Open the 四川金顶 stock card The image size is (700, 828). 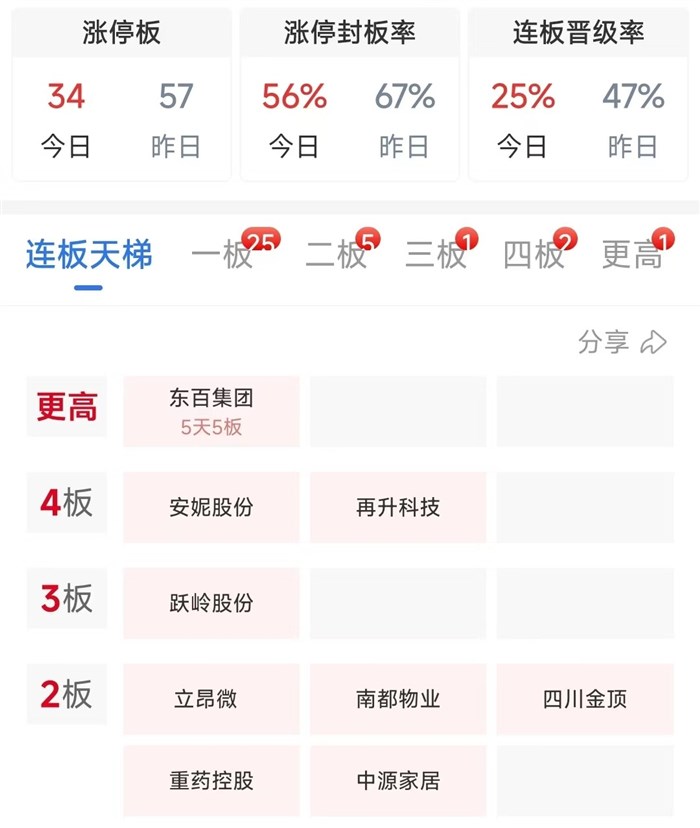click(x=585, y=699)
